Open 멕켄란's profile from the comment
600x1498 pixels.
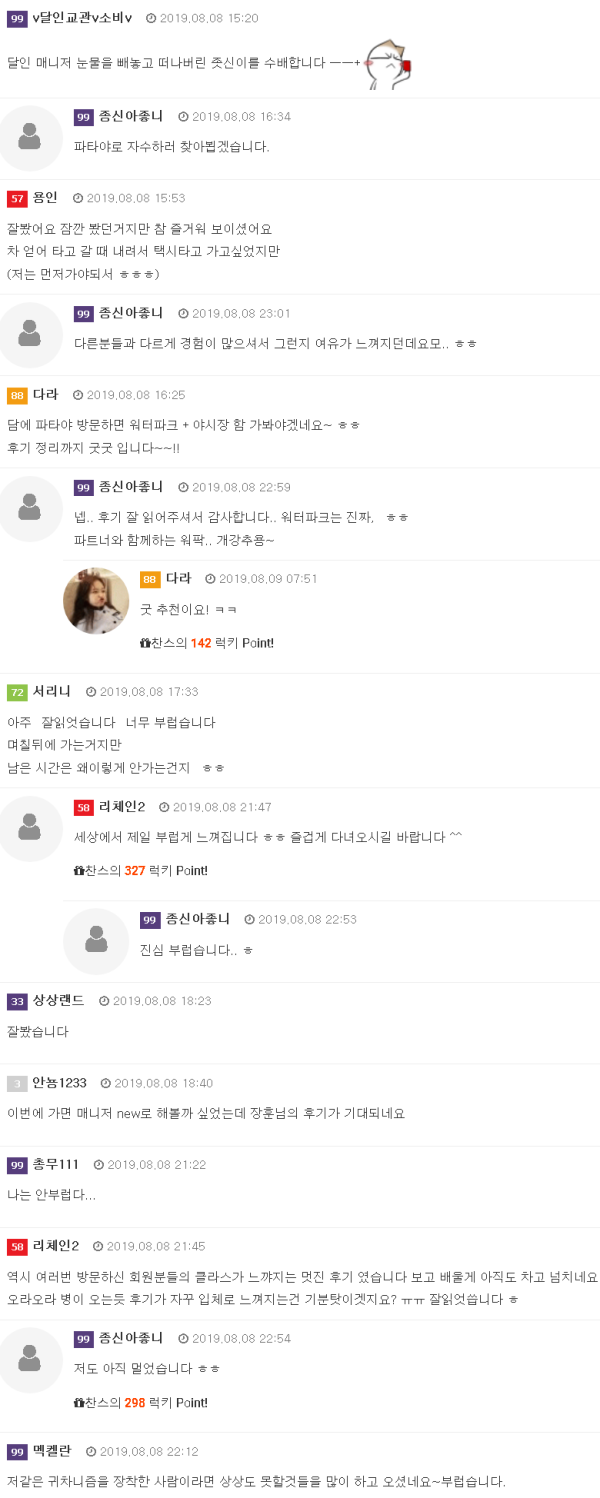52,1451
